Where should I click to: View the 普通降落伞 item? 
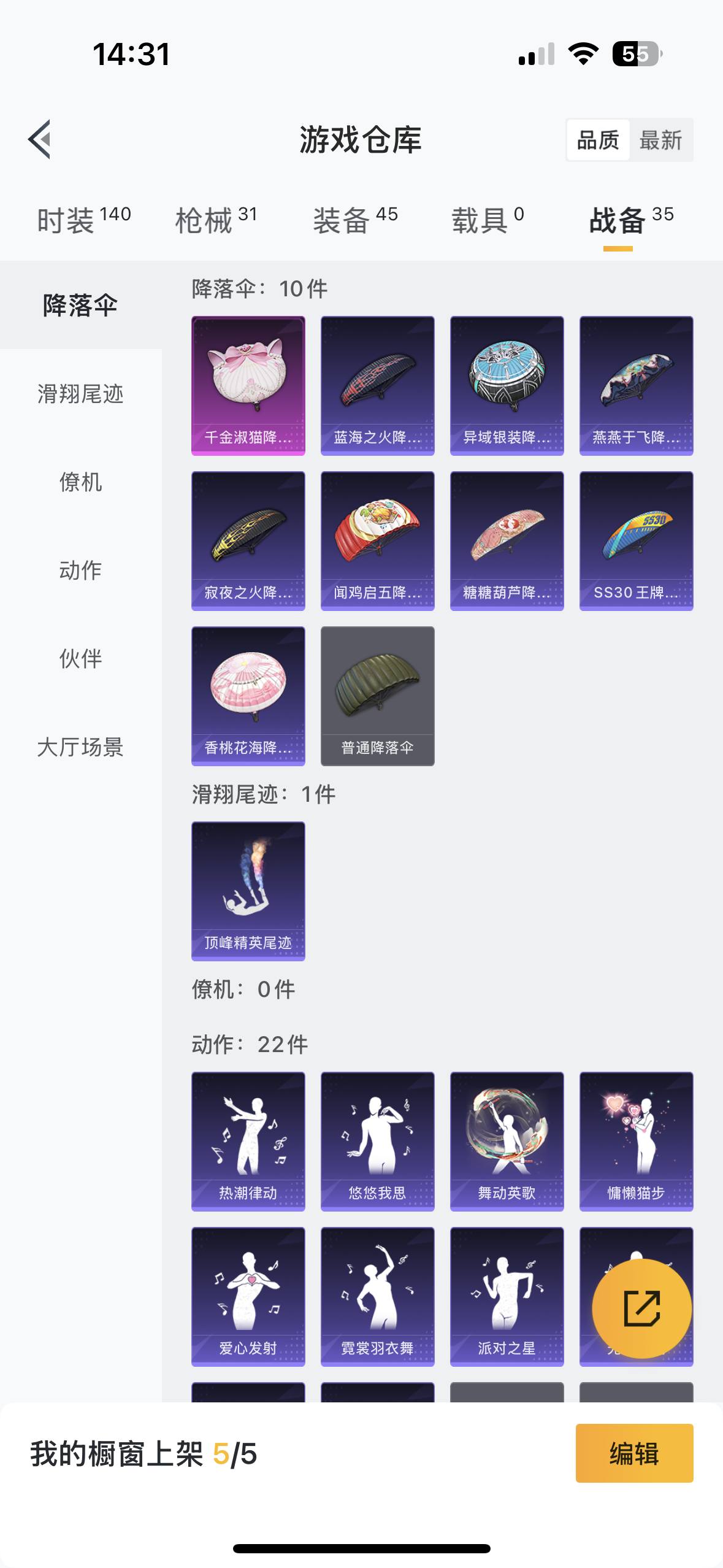point(377,696)
